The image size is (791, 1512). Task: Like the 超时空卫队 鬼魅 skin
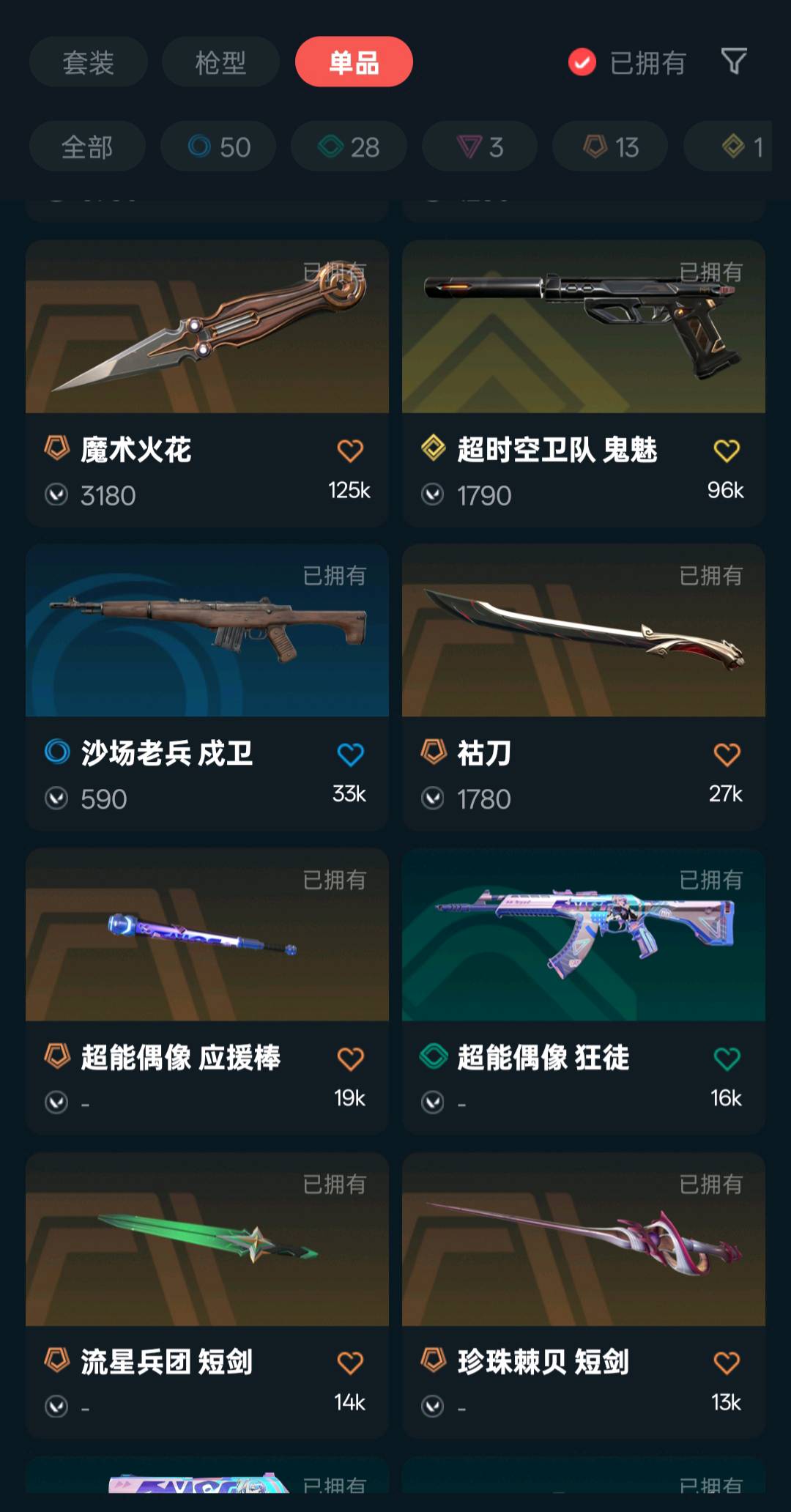pos(727,451)
